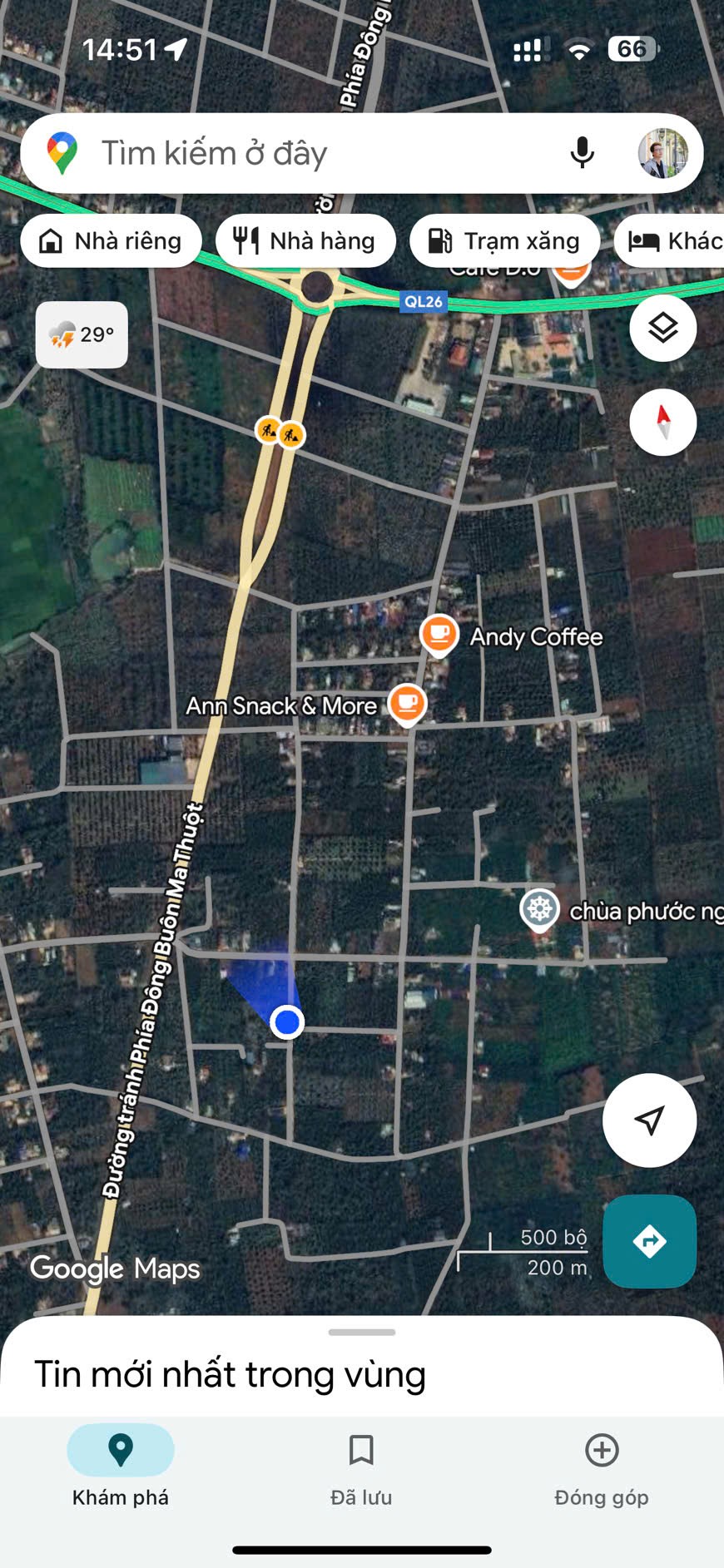Image resolution: width=724 pixels, height=1568 pixels.
Task: Open the chùa phước temple marker
Action: 540,909
